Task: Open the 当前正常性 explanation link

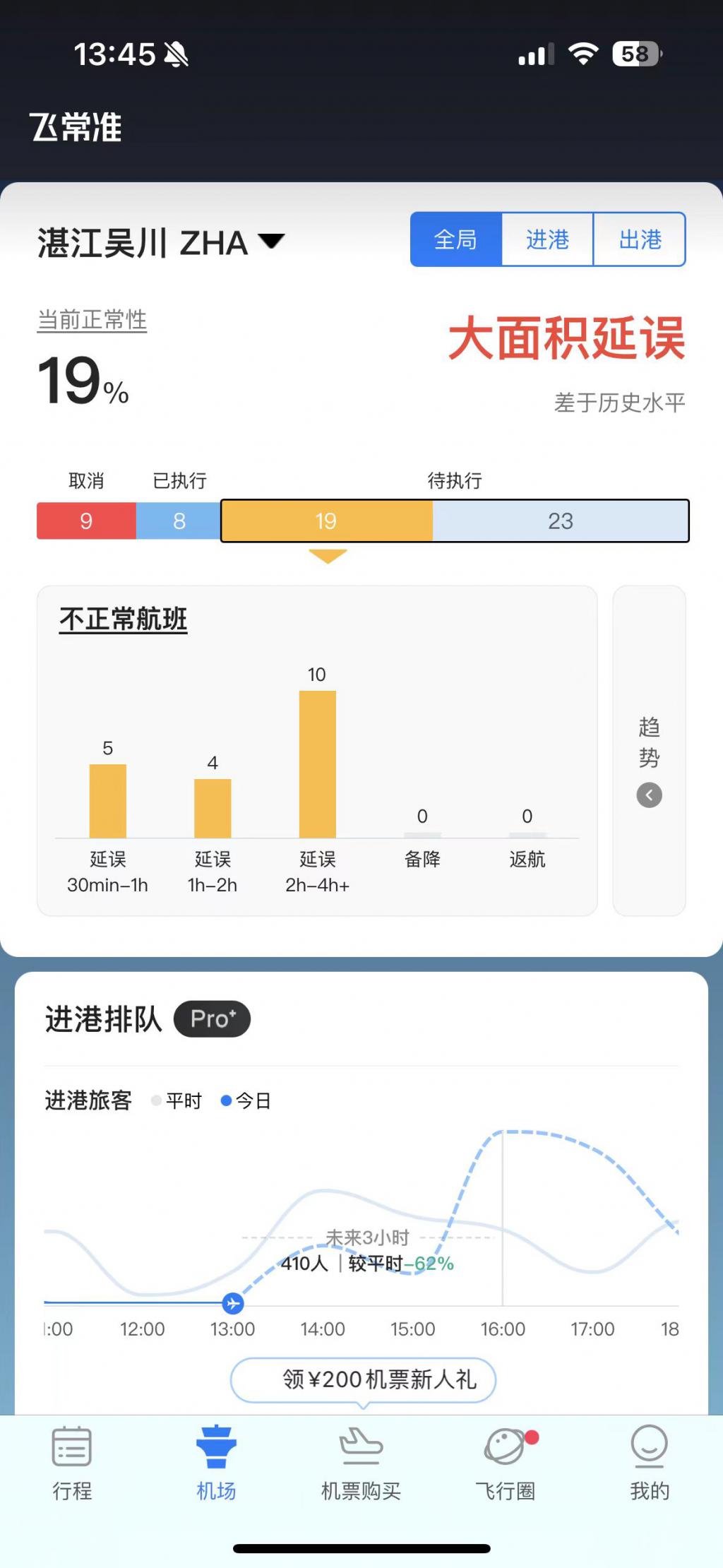Action: pyautogui.click(x=92, y=320)
